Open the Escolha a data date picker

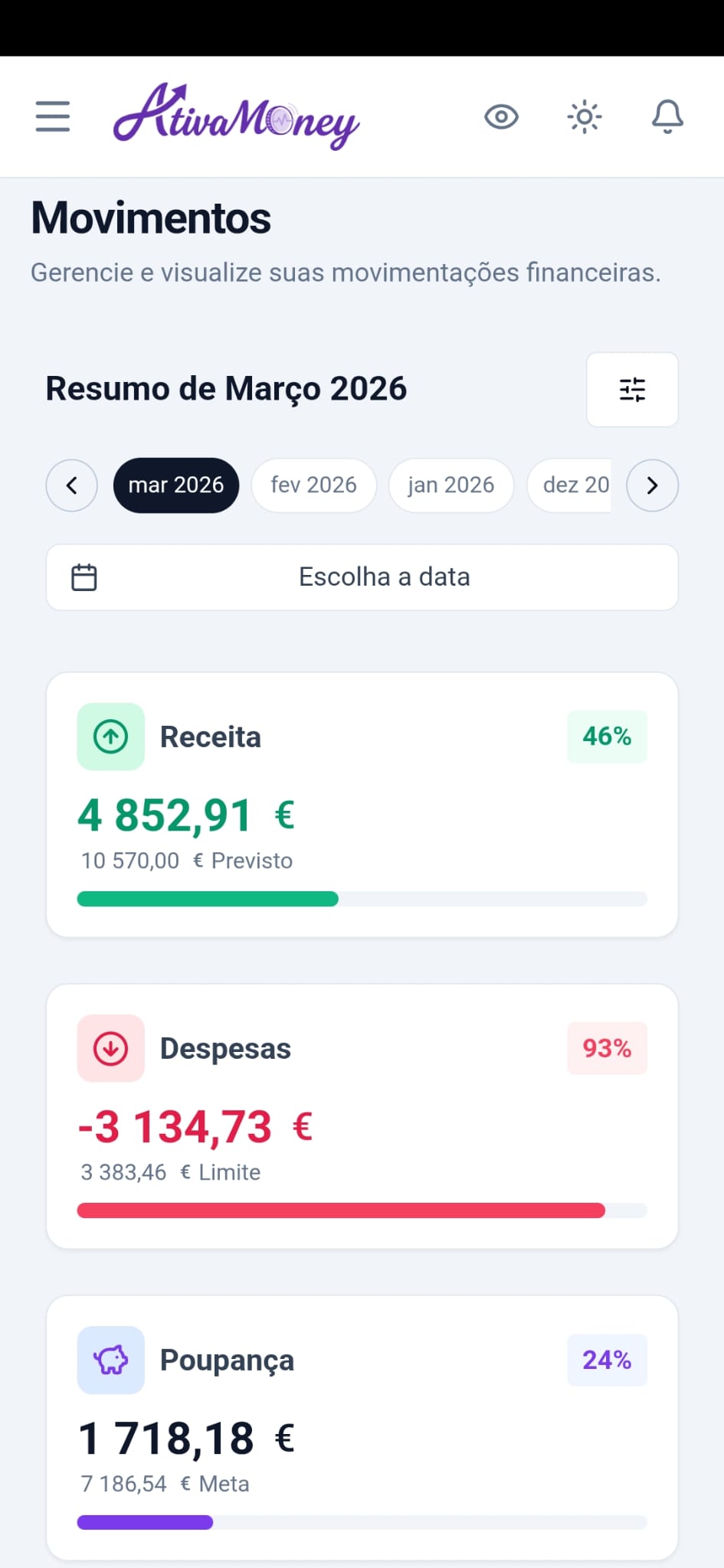click(383, 577)
